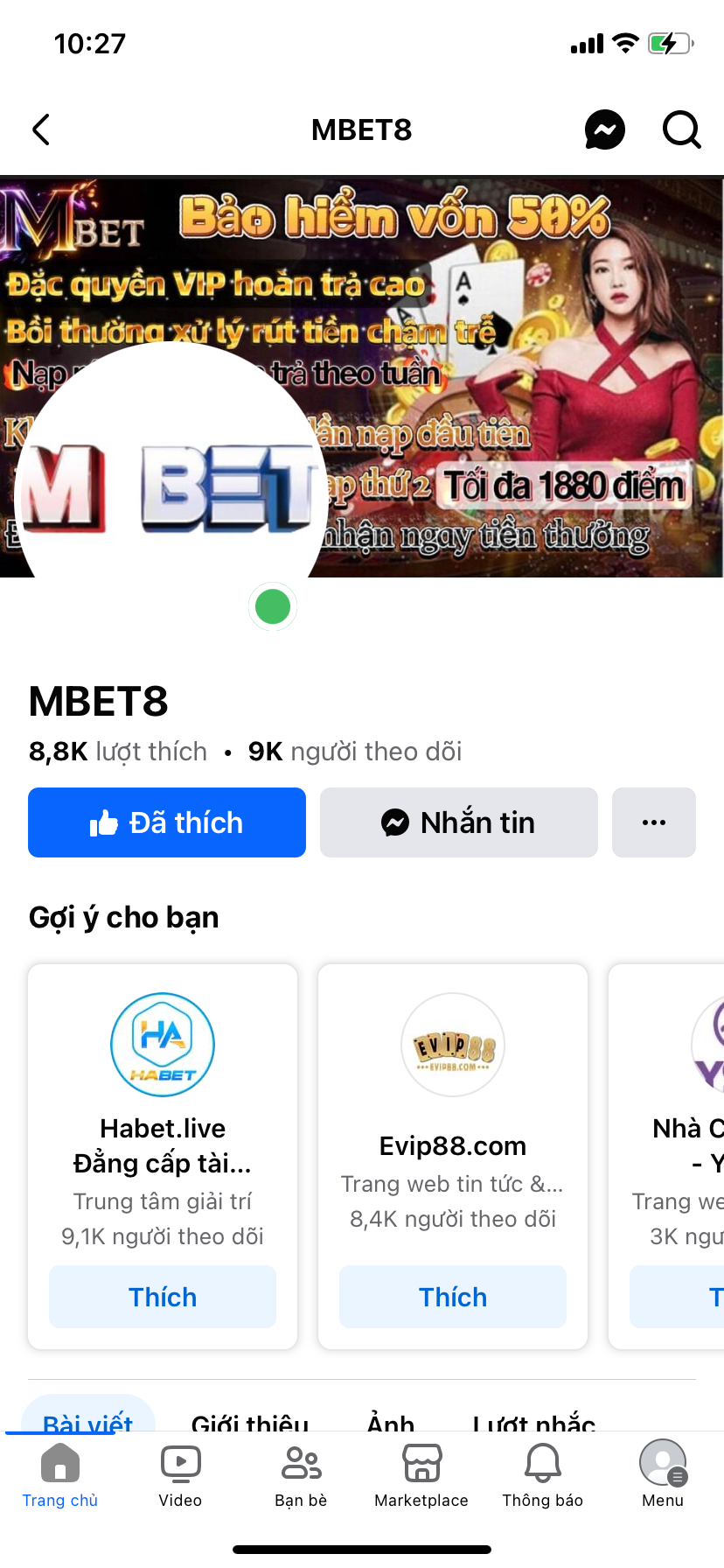Open the search magnifier icon
The image size is (724, 1568).
click(682, 129)
